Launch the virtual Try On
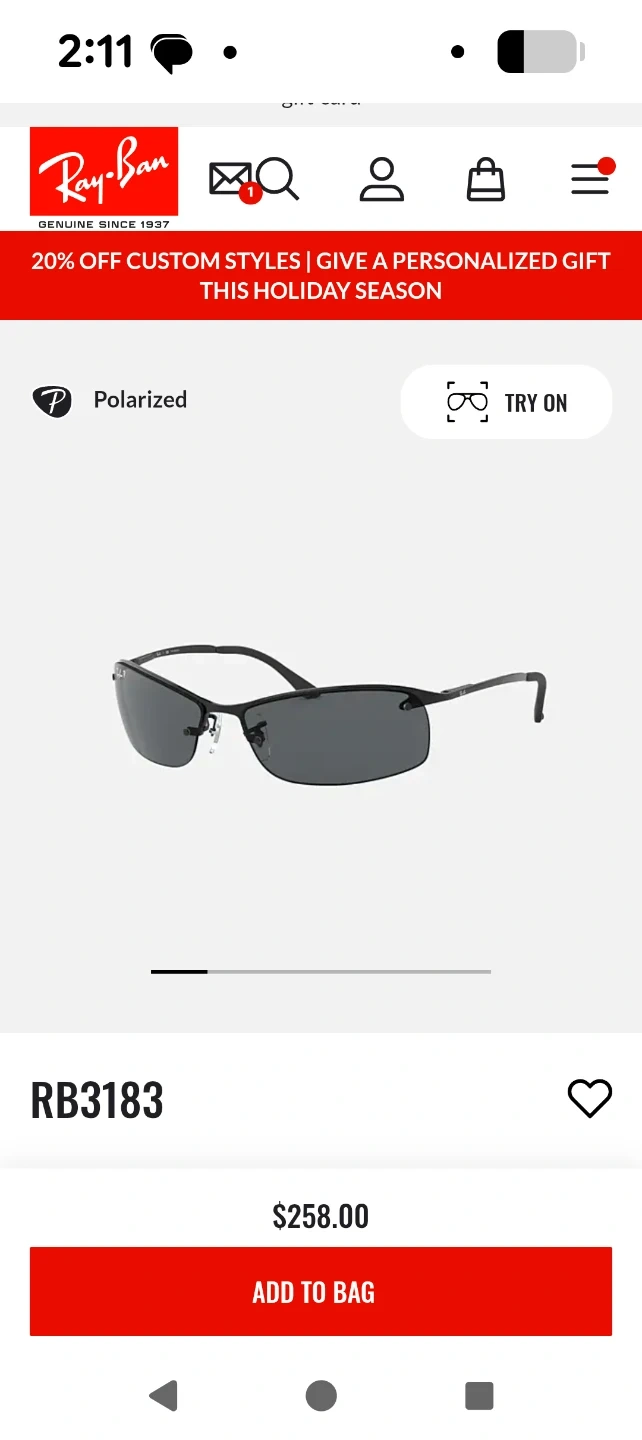Screen dimensions: 642x1440 pos(507,402)
